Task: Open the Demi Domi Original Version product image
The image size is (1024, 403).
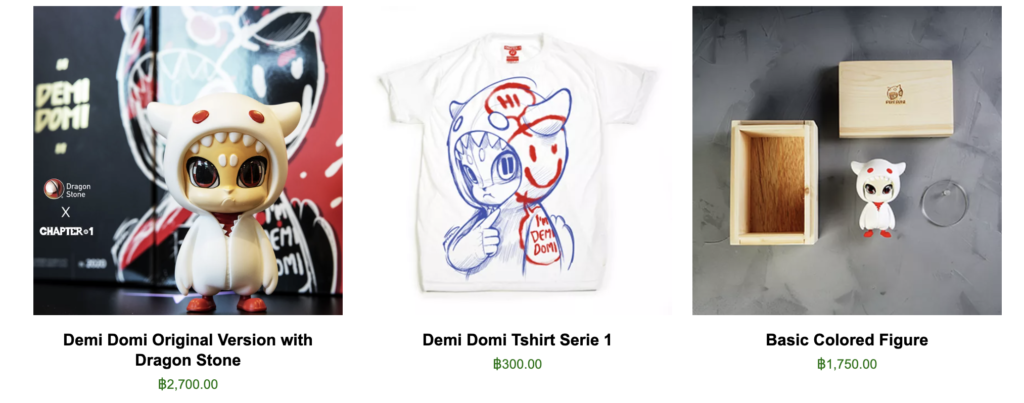Action: coord(188,160)
